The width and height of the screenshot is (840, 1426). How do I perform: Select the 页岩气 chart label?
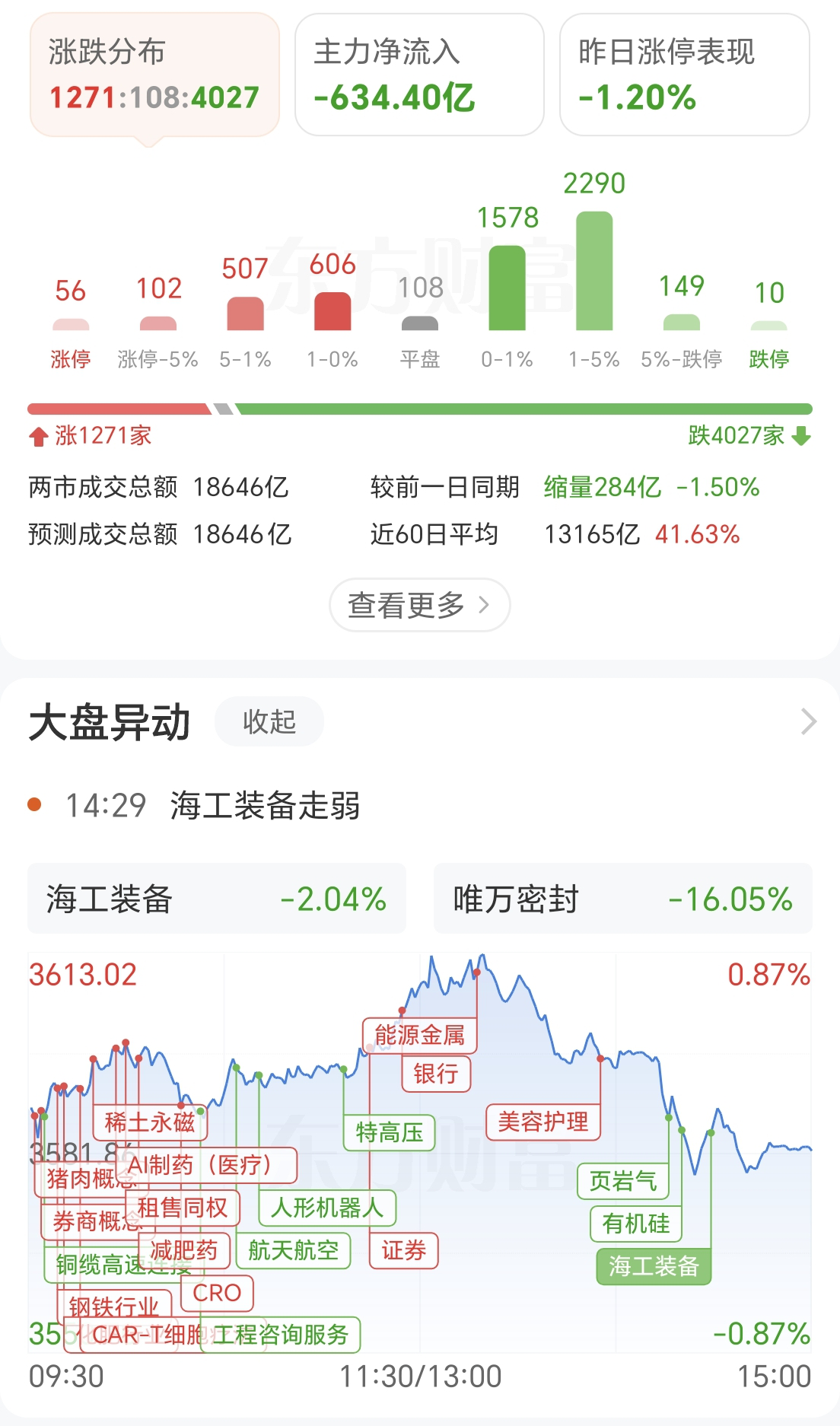click(x=623, y=1181)
